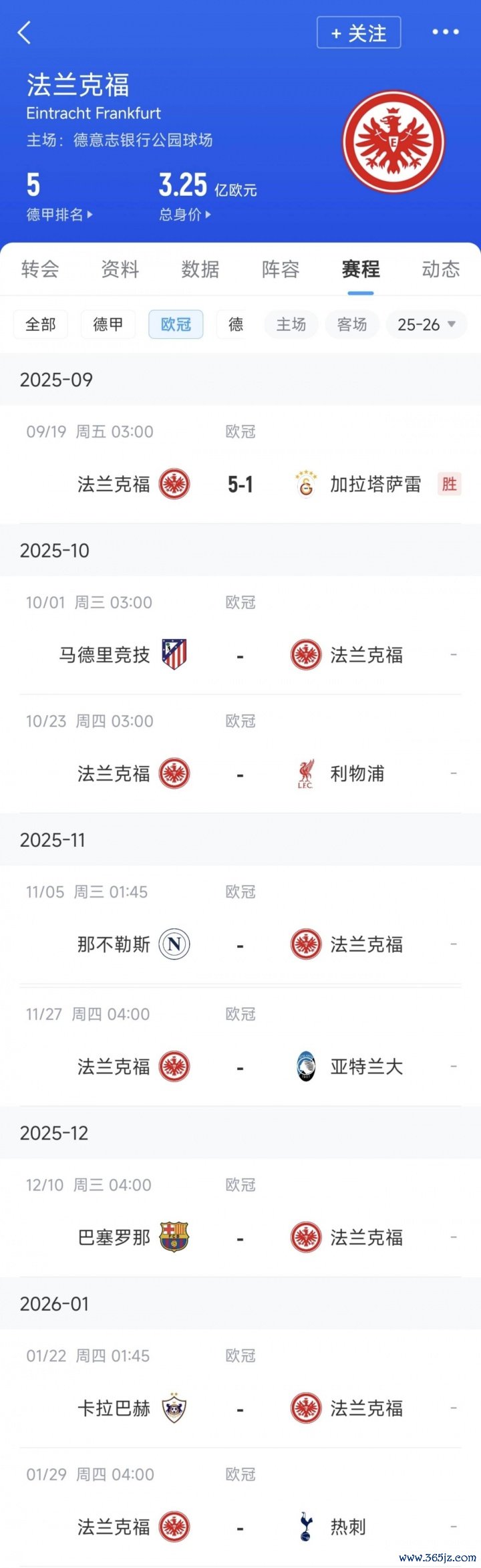Open the 数据 tab
481x1568 pixels.
click(x=200, y=269)
